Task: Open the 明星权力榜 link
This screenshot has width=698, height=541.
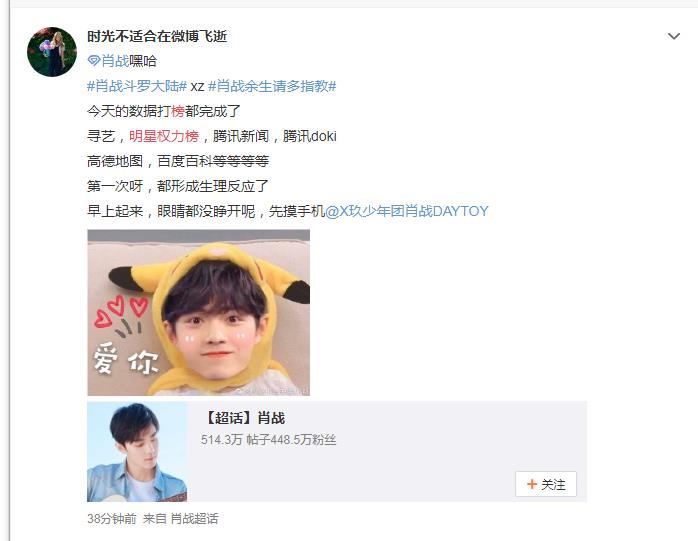Action: pyautogui.click(x=164, y=136)
